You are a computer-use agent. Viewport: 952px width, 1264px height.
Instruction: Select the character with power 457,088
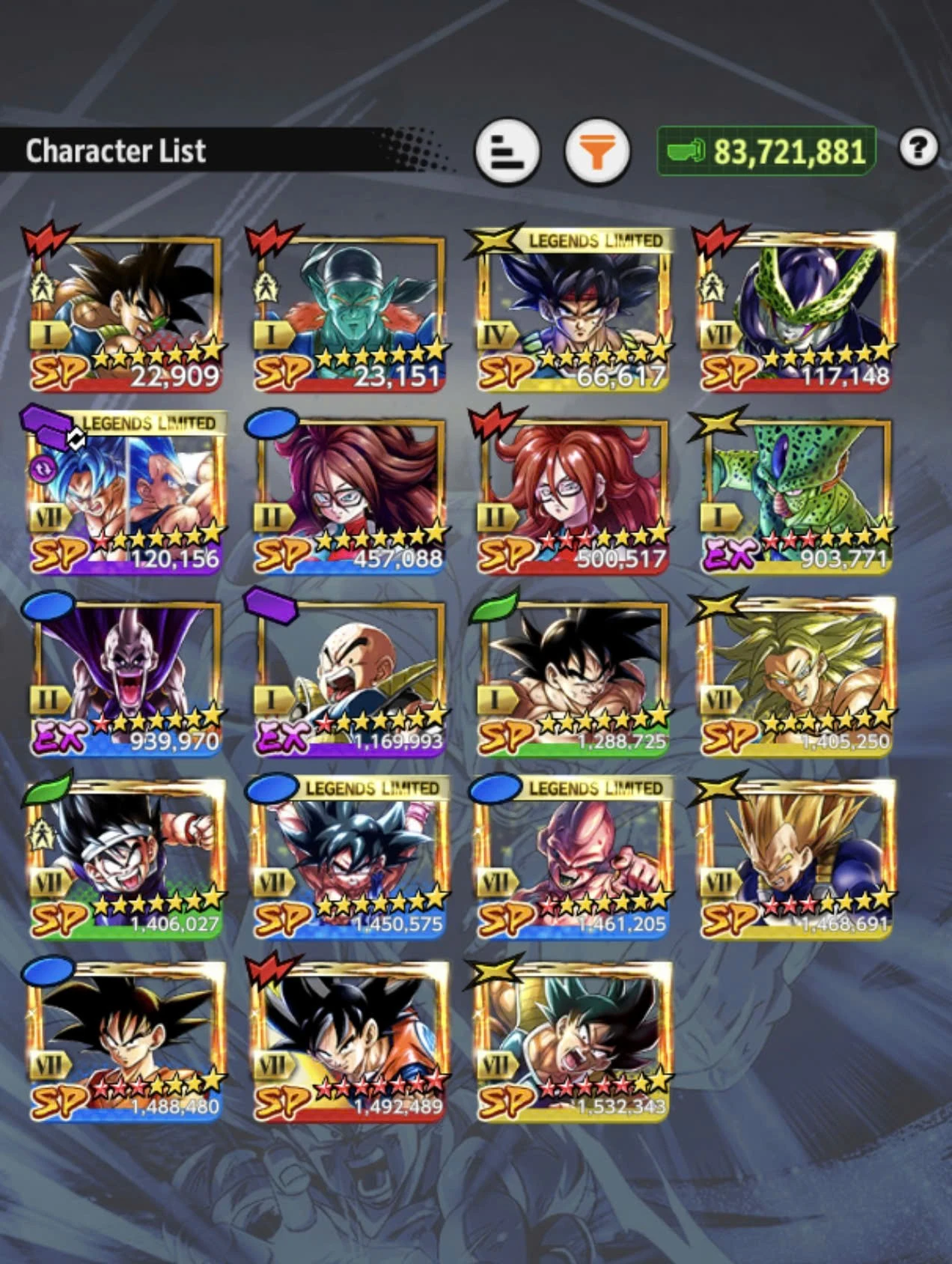(349, 495)
